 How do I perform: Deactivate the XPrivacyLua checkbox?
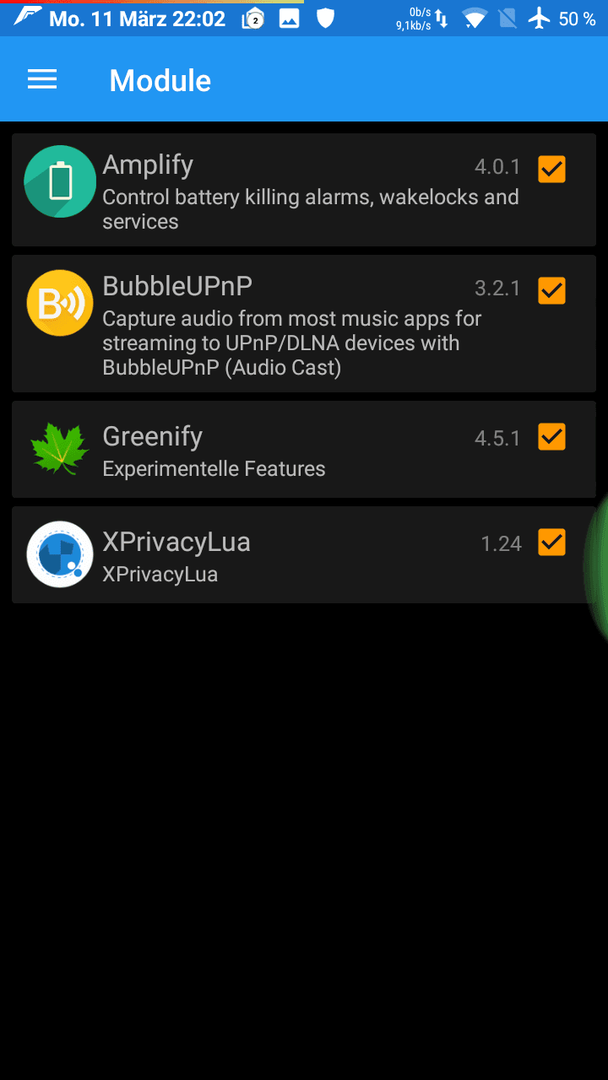pos(552,542)
